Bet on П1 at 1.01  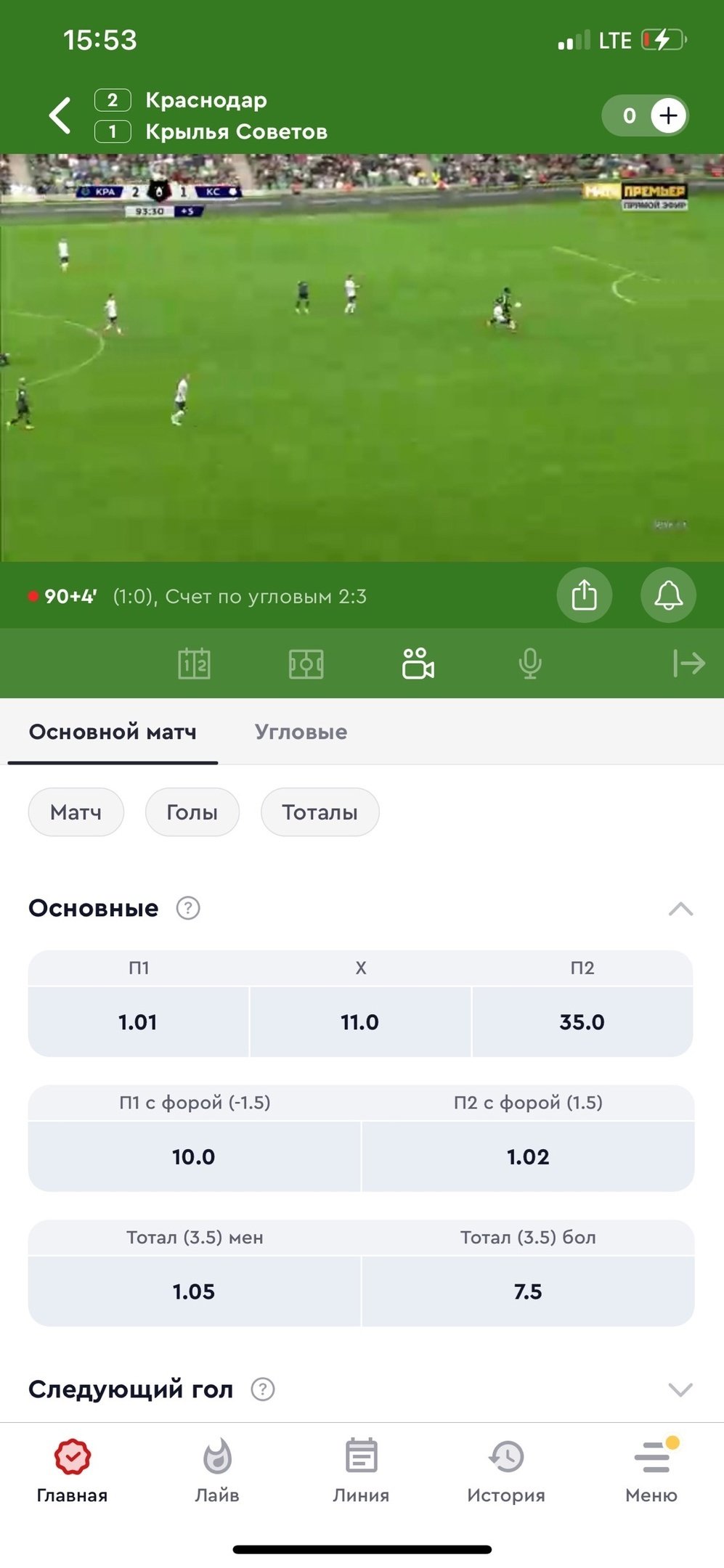tap(138, 1021)
